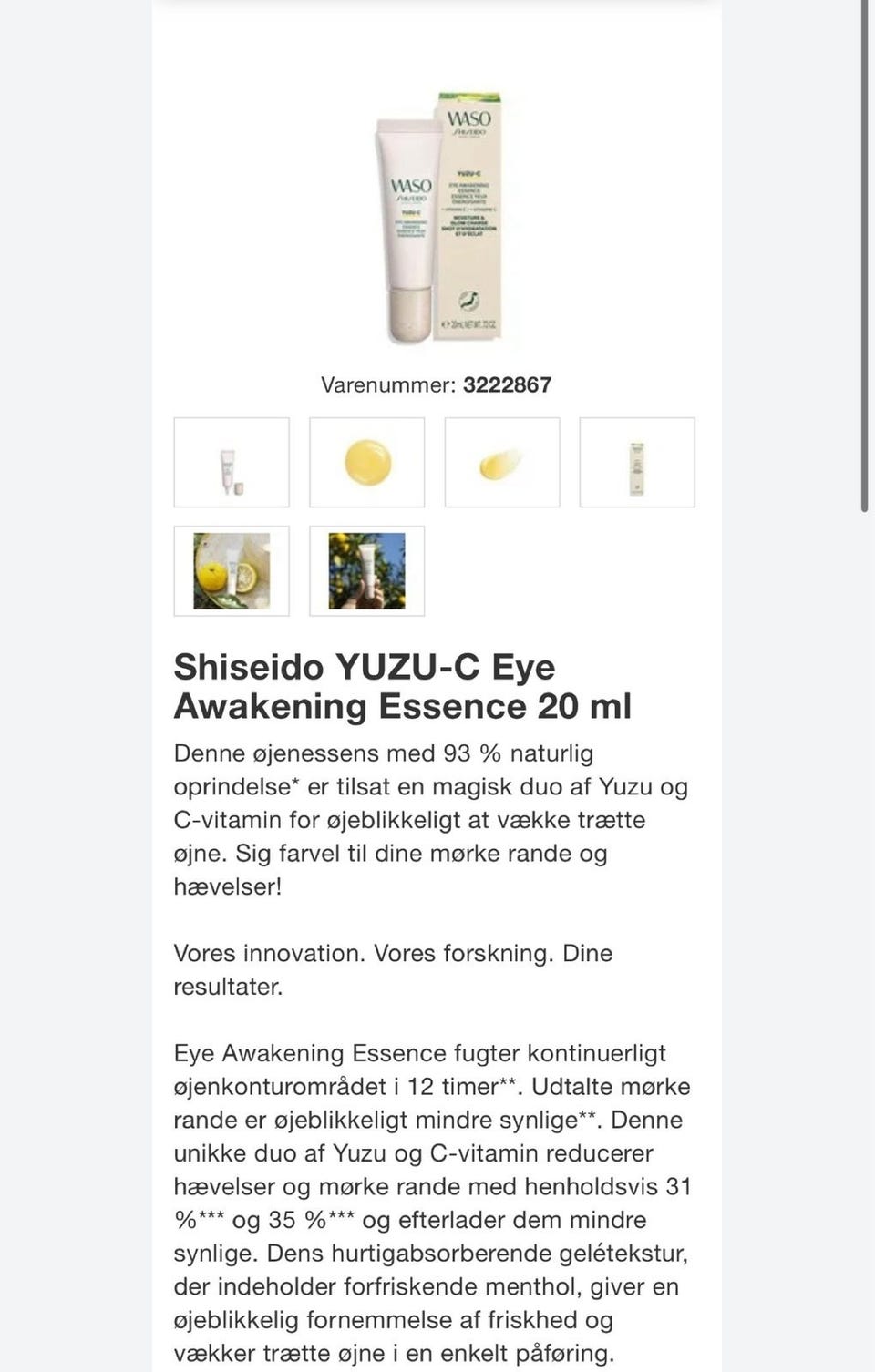This screenshot has width=875, height=1372.
Task: Select the thumbnail of tube with box
Action: tap(232, 463)
